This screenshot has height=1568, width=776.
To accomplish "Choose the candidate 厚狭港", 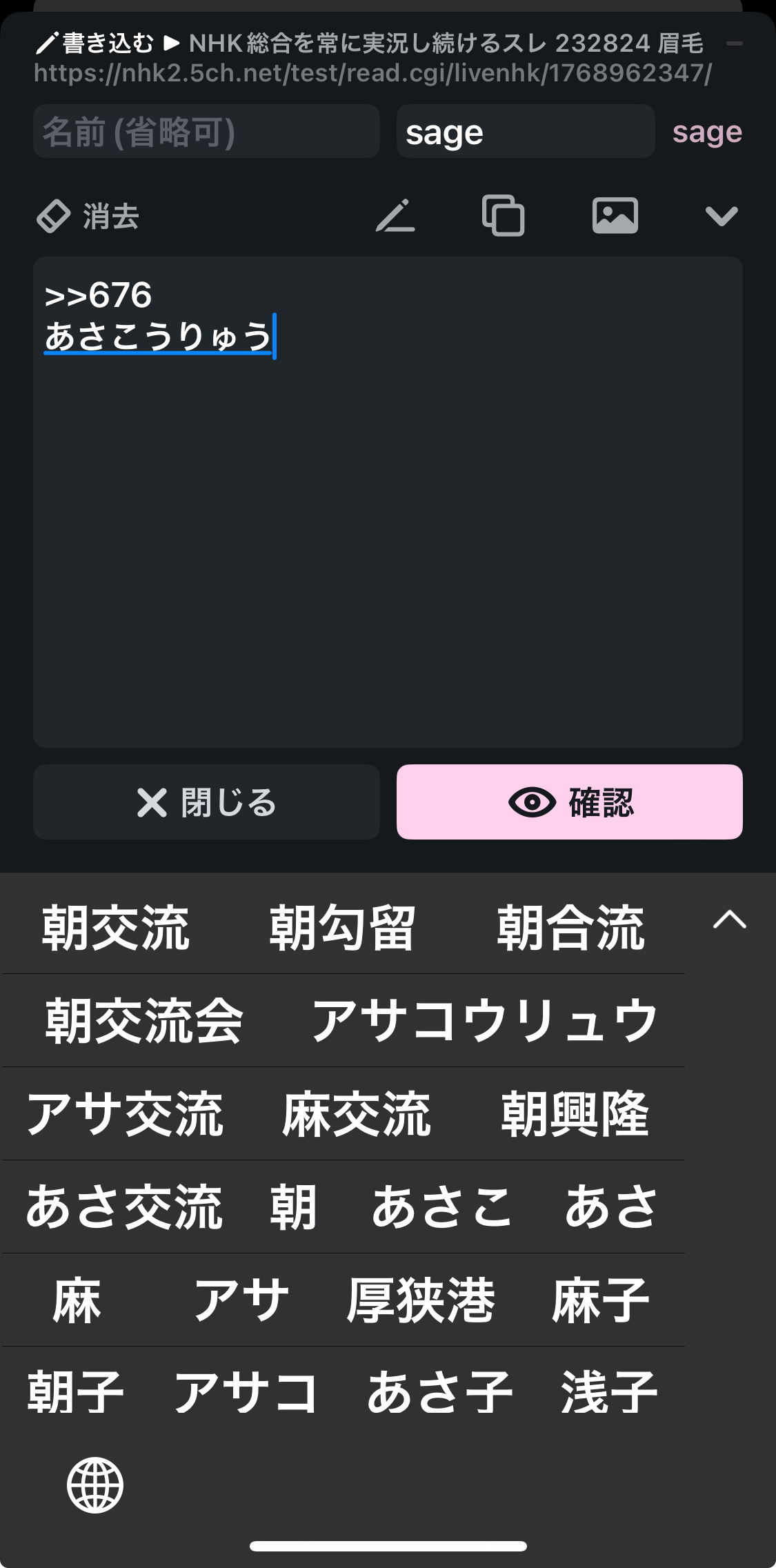I will click(x=421, y=1300).
